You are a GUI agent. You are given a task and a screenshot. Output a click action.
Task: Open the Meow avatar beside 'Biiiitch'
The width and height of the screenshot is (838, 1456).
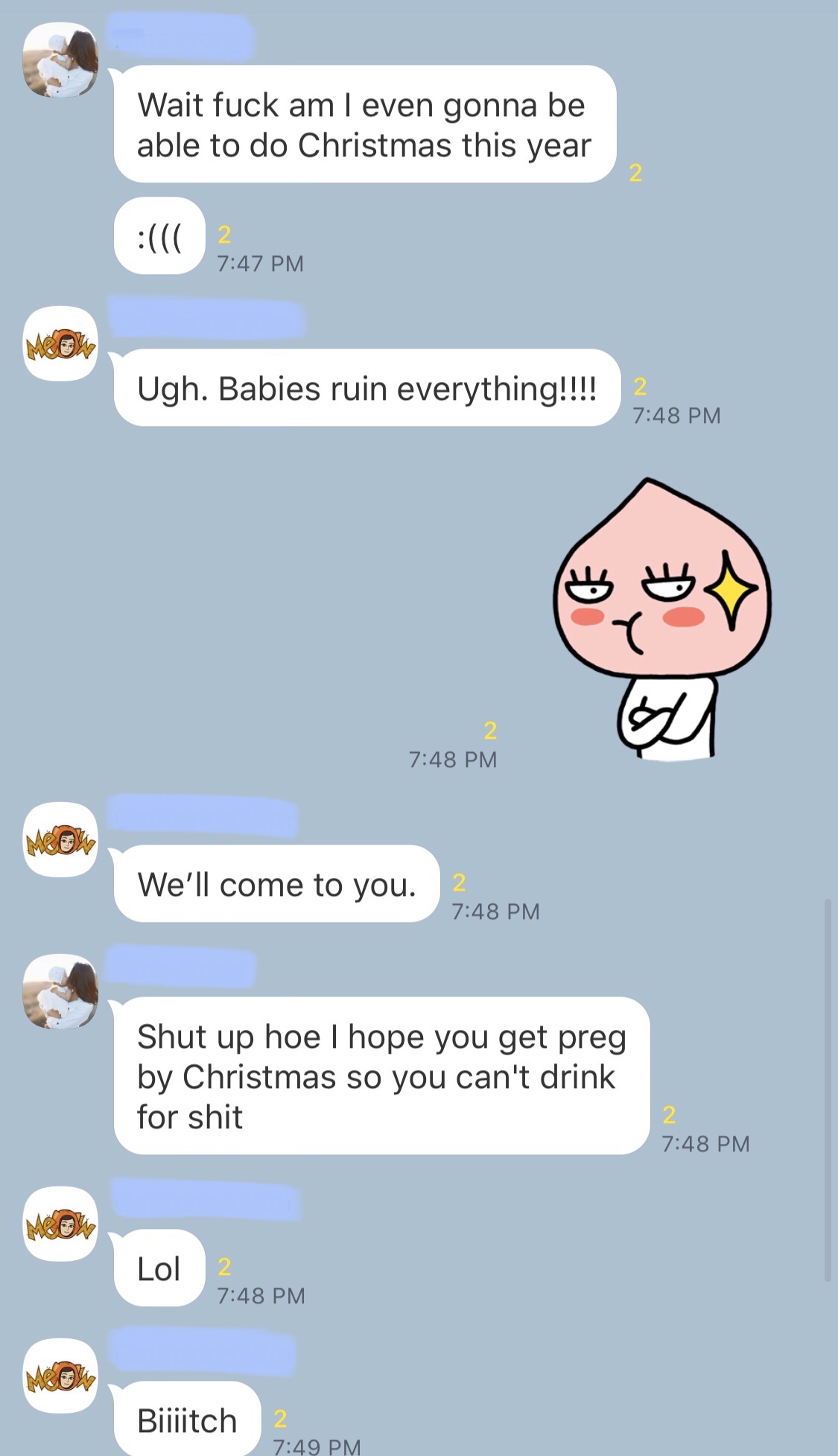click(x=60, y=1376)
